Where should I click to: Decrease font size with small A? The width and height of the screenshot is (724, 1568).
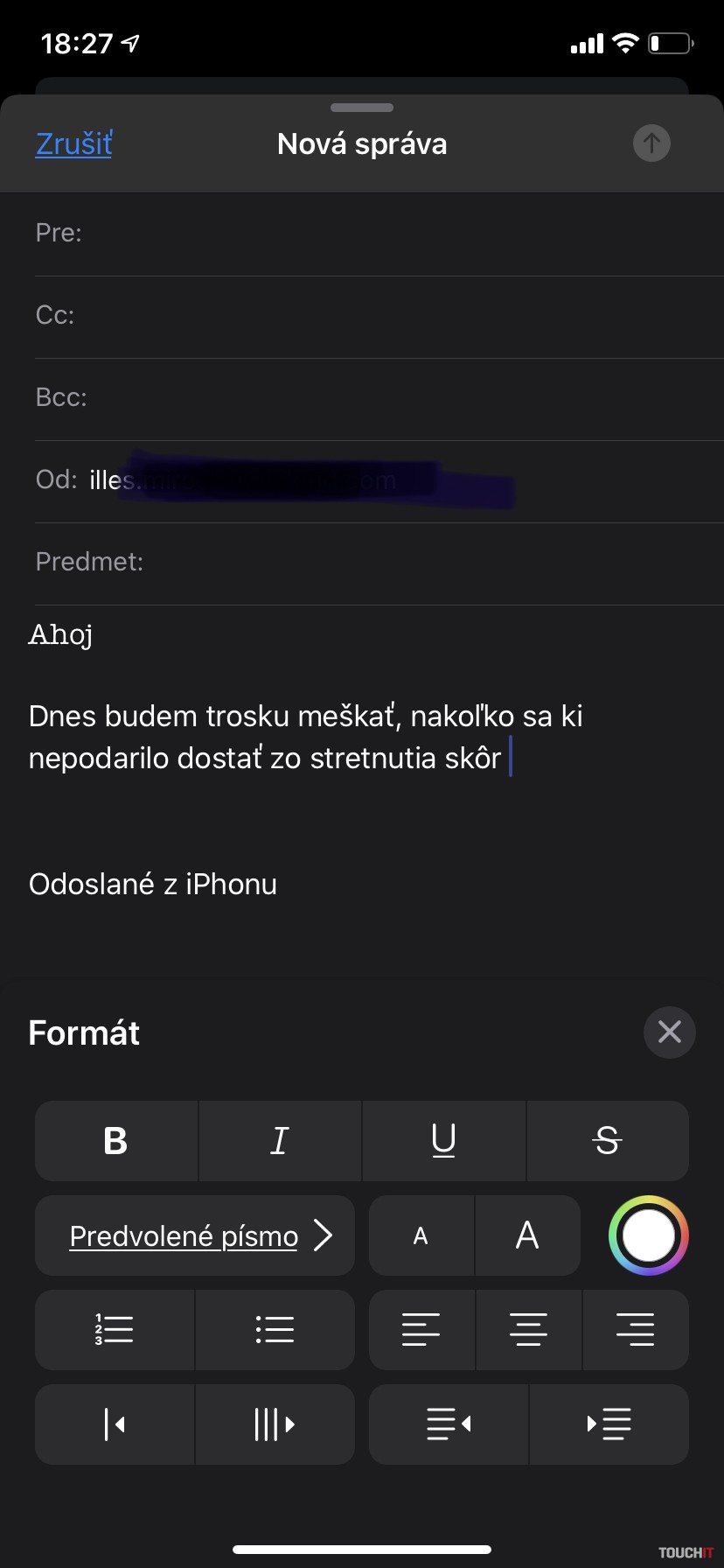pos(421,1235)
